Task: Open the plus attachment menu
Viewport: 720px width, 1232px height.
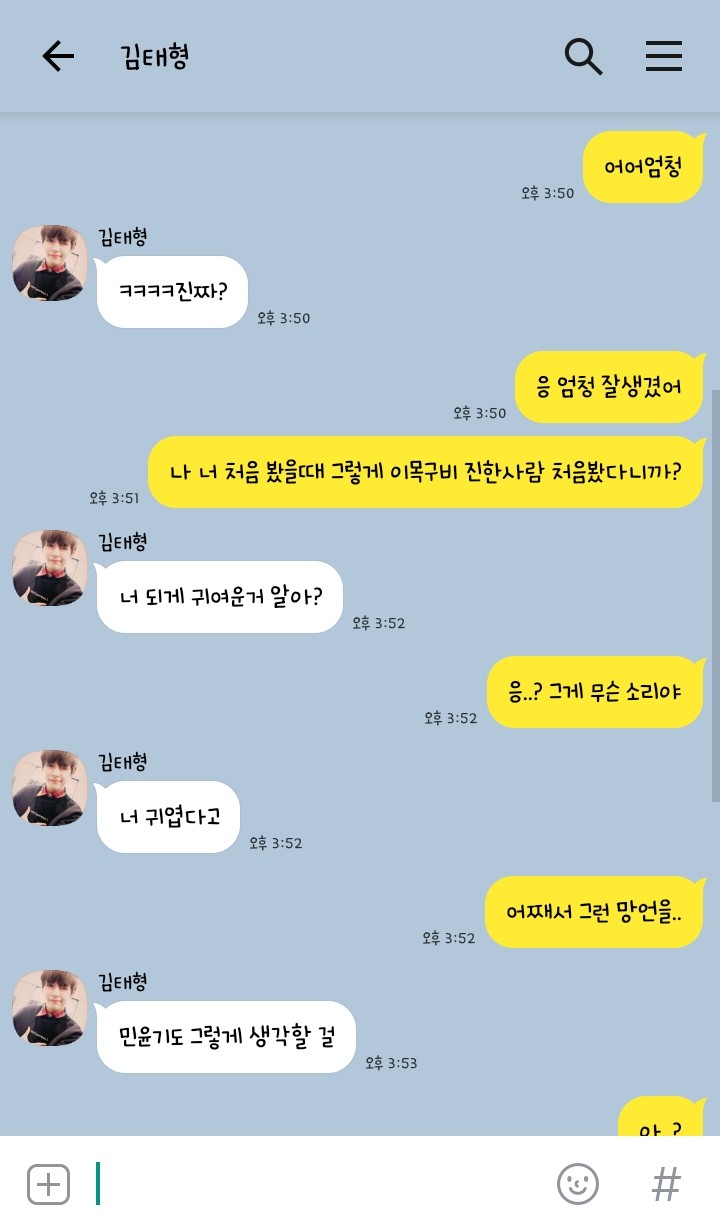Action: click(48, 1185)
